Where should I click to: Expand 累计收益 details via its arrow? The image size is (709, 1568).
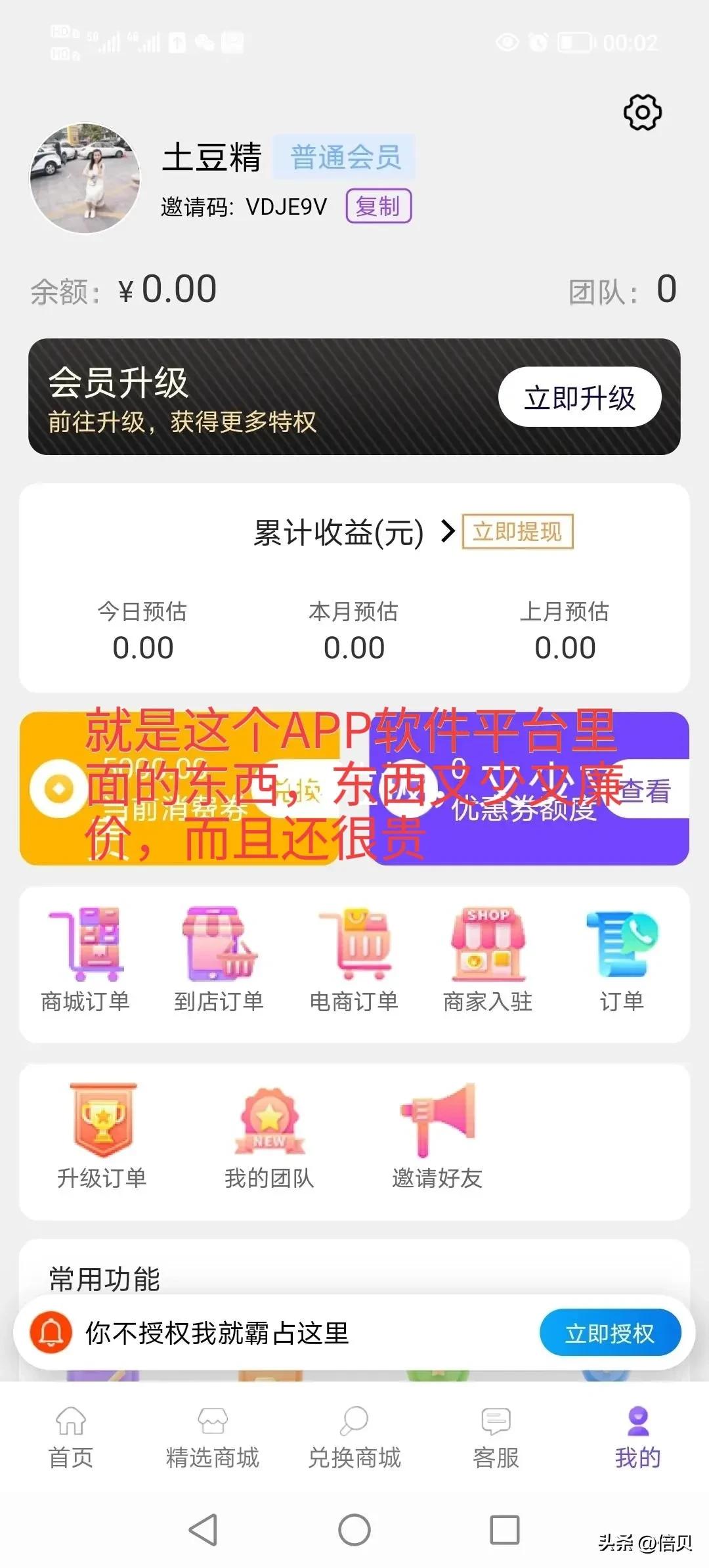coord(450,533)
